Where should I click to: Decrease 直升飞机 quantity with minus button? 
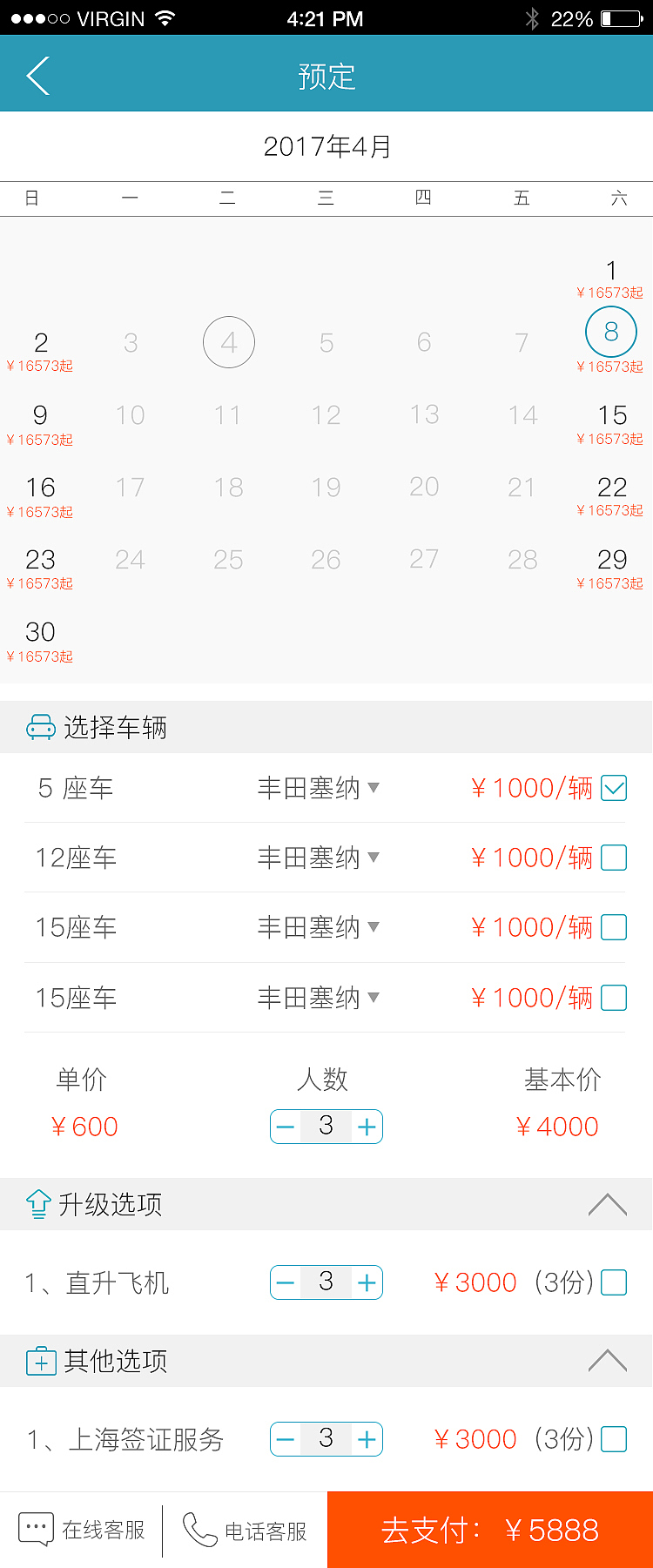click(x=285, y=1282)
